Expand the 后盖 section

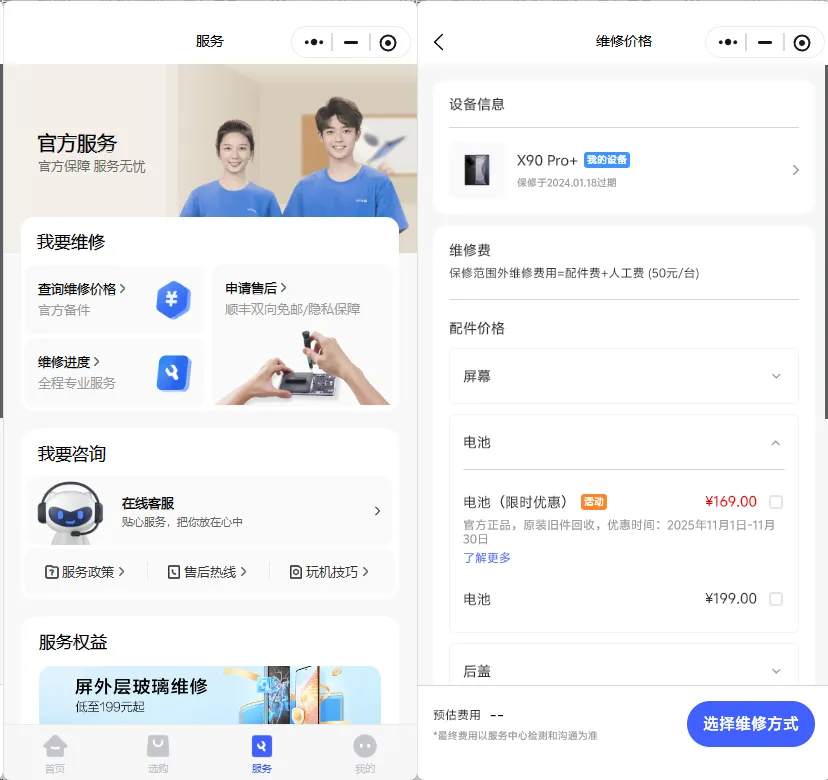pos(624,671)
